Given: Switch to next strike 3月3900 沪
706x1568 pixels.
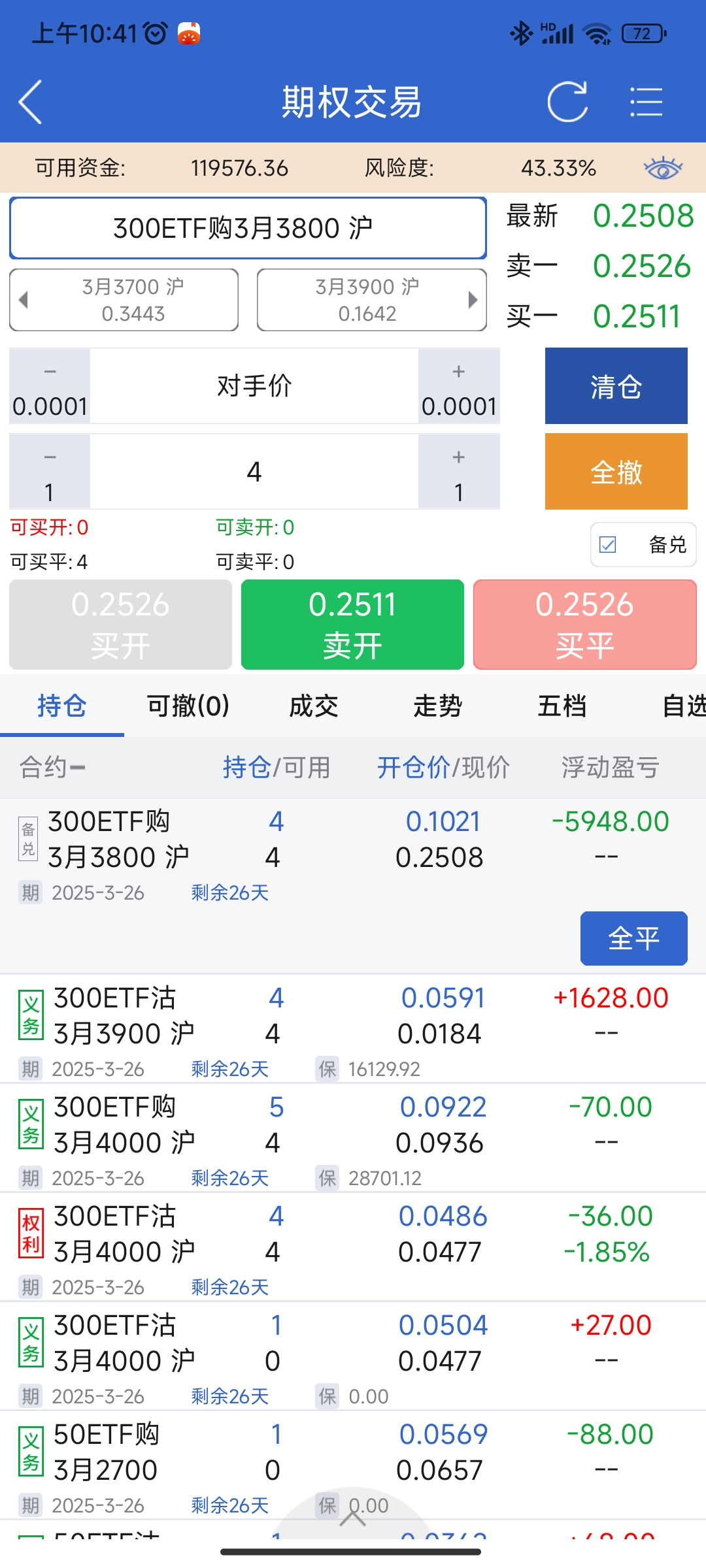Looking at the screenshot, I should 372,300.
